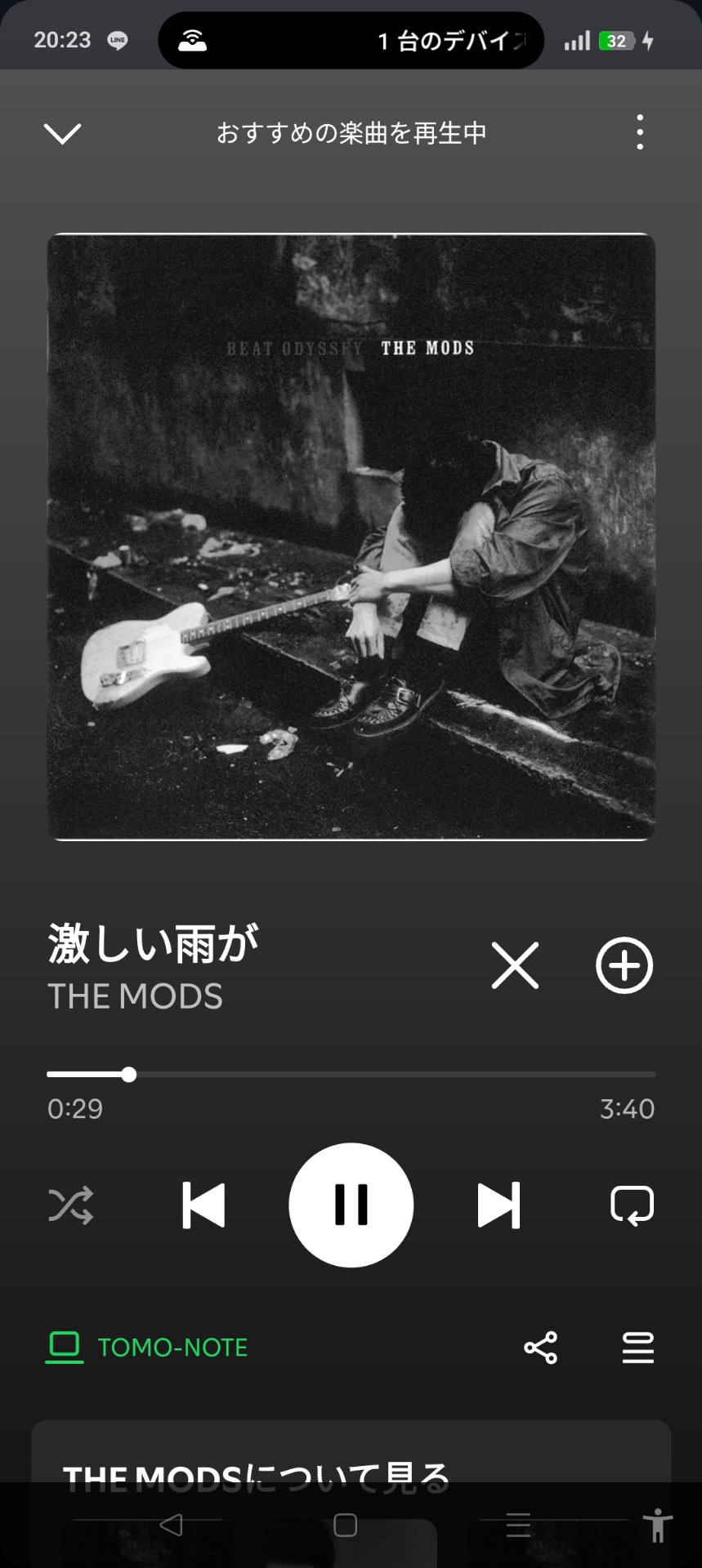Tap the playback progress bar
Screen dimensions: 702x1568
pos(351,1074)
